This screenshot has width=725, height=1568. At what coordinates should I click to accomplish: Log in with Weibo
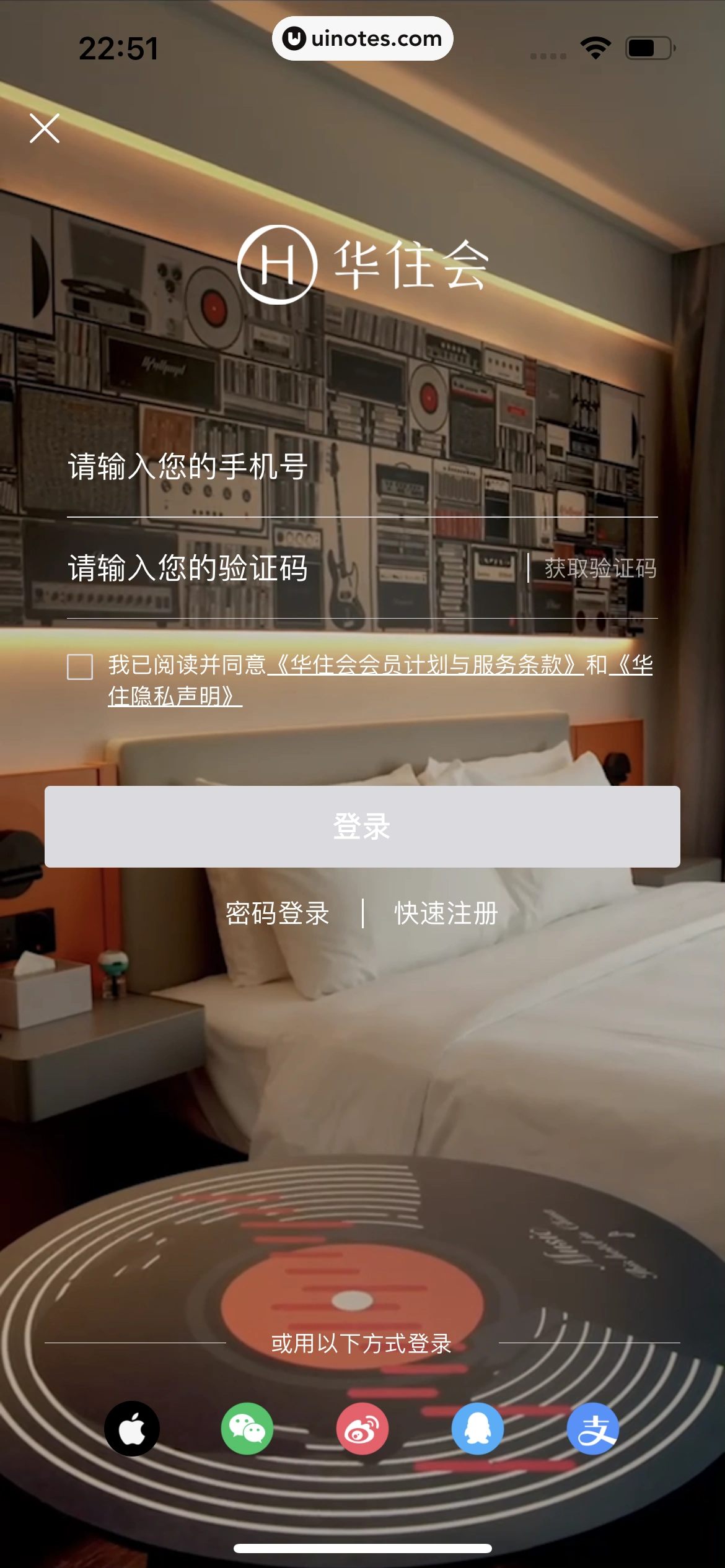pos(362,1429)
